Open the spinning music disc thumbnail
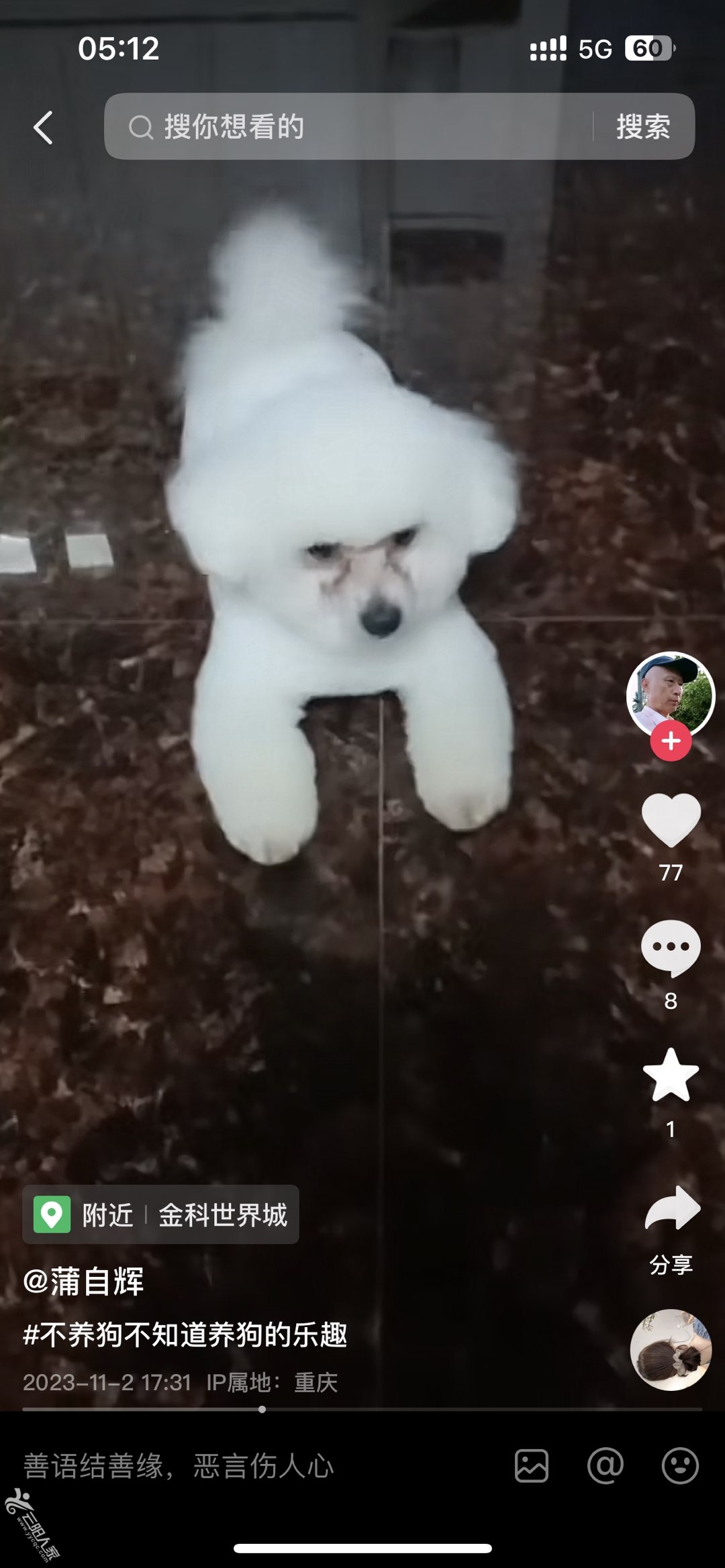 (670, 1349)
